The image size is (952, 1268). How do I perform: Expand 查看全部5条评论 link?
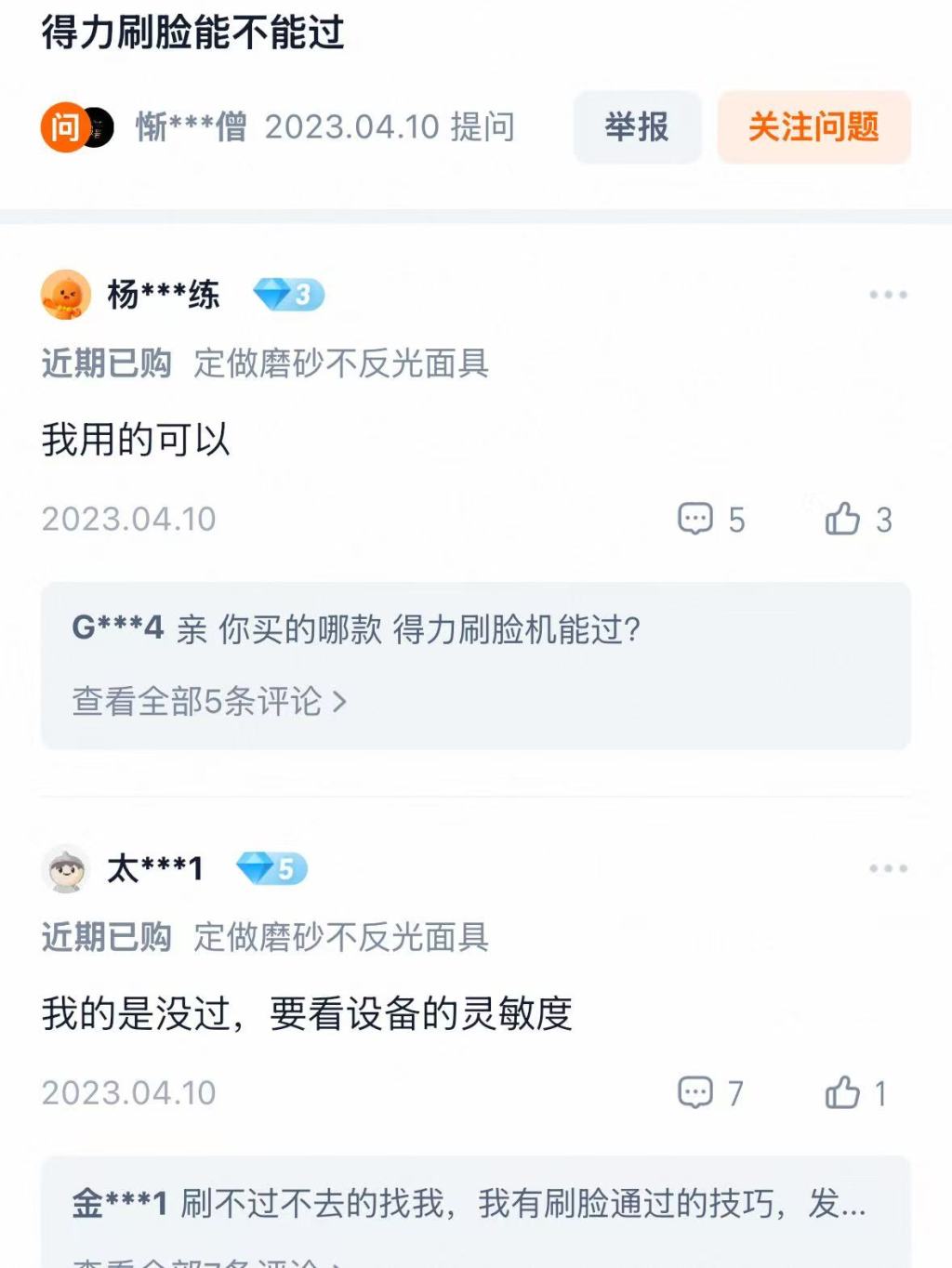pyautogui.click(x=209, y=701)
